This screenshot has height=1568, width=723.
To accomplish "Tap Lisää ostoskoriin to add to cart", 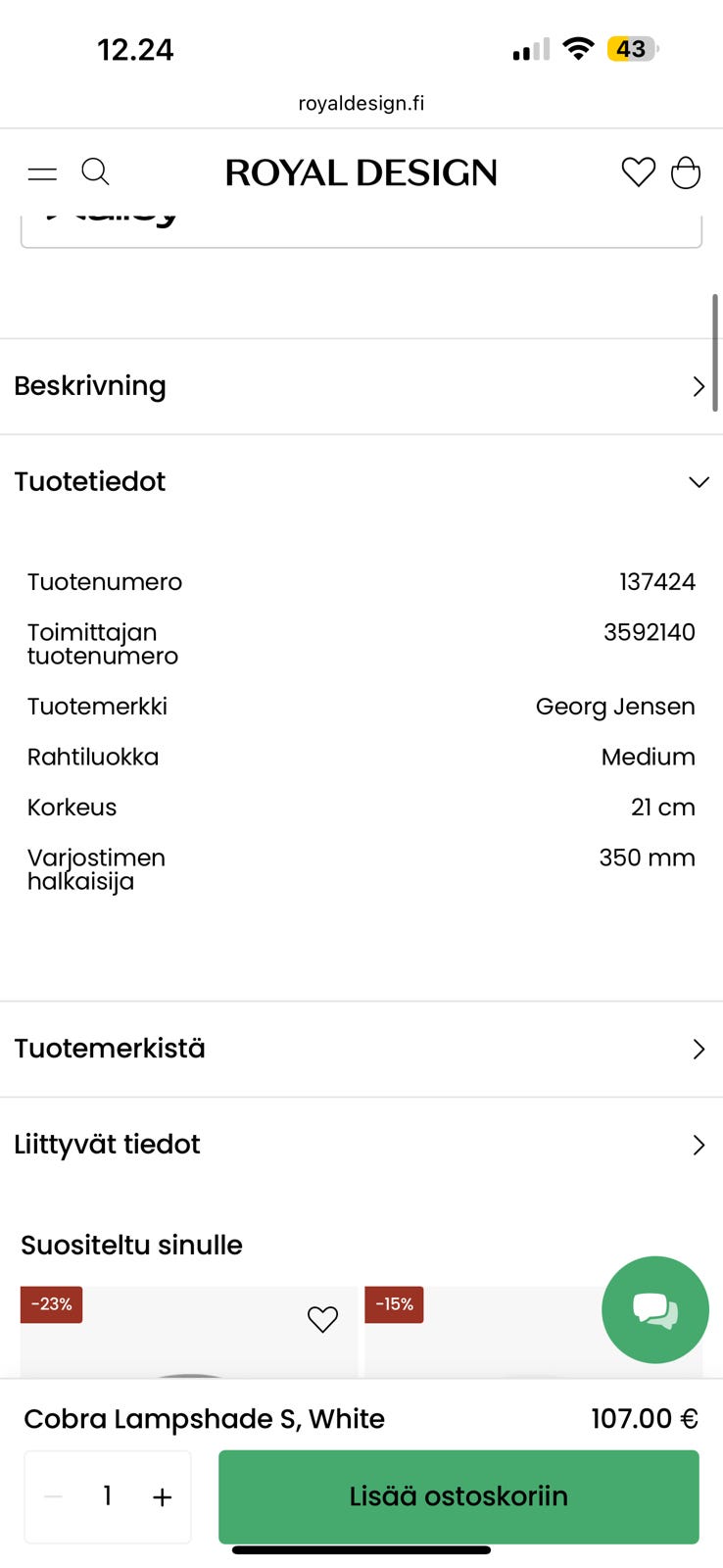I will (458, 1496).
